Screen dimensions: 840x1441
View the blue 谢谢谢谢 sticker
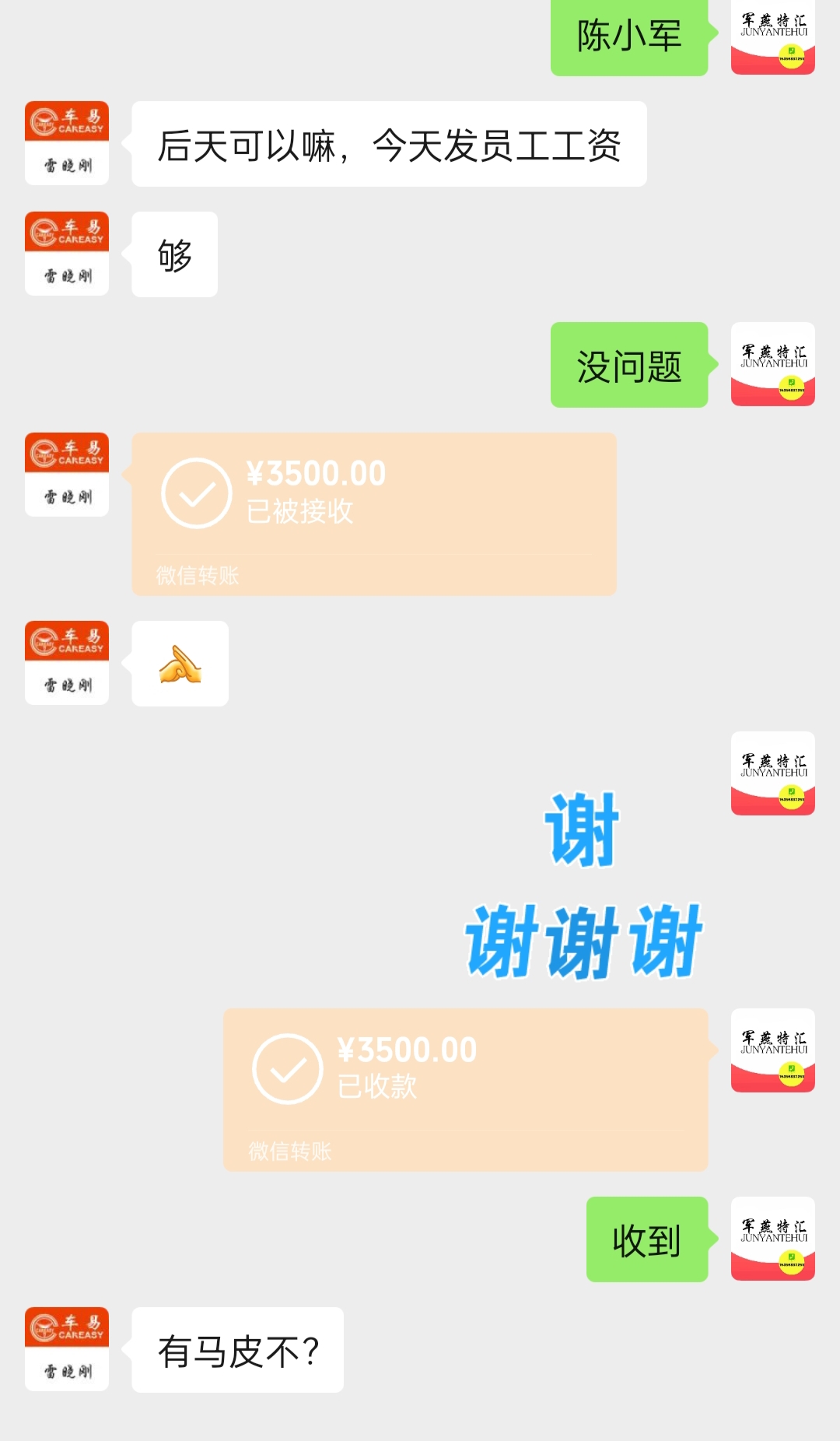583,887
